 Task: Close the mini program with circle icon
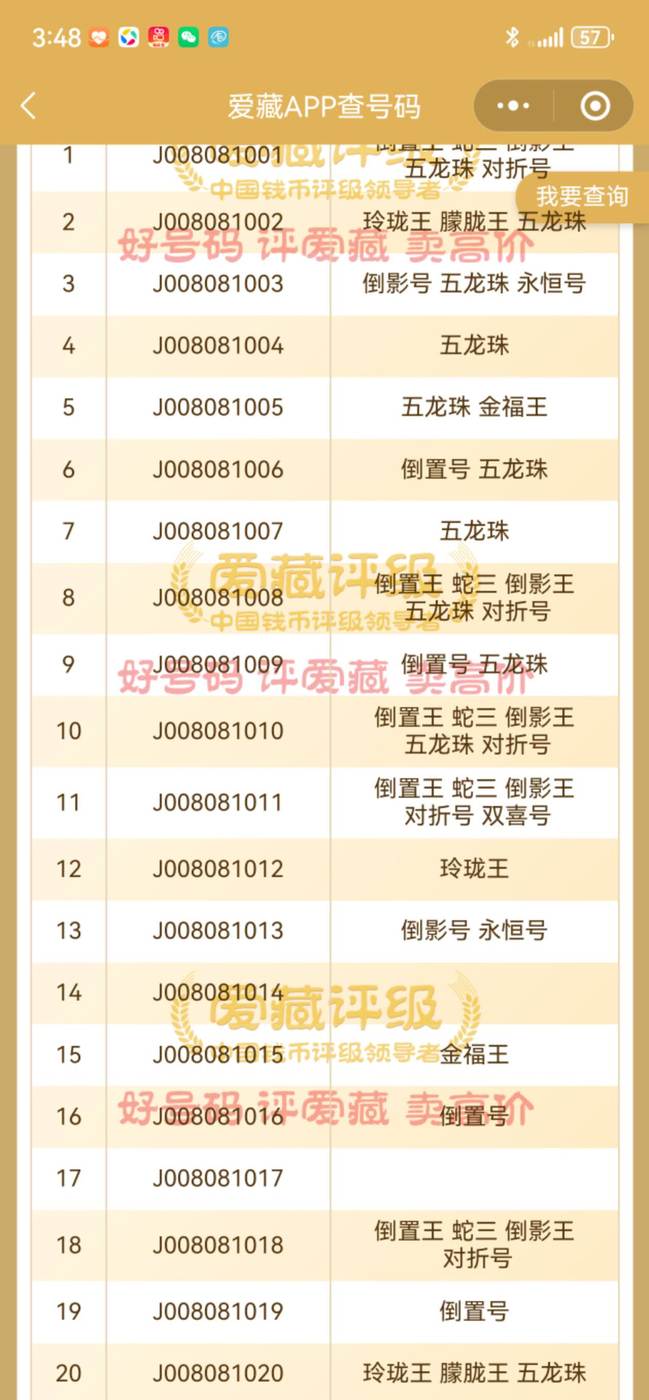coord(595,106)
